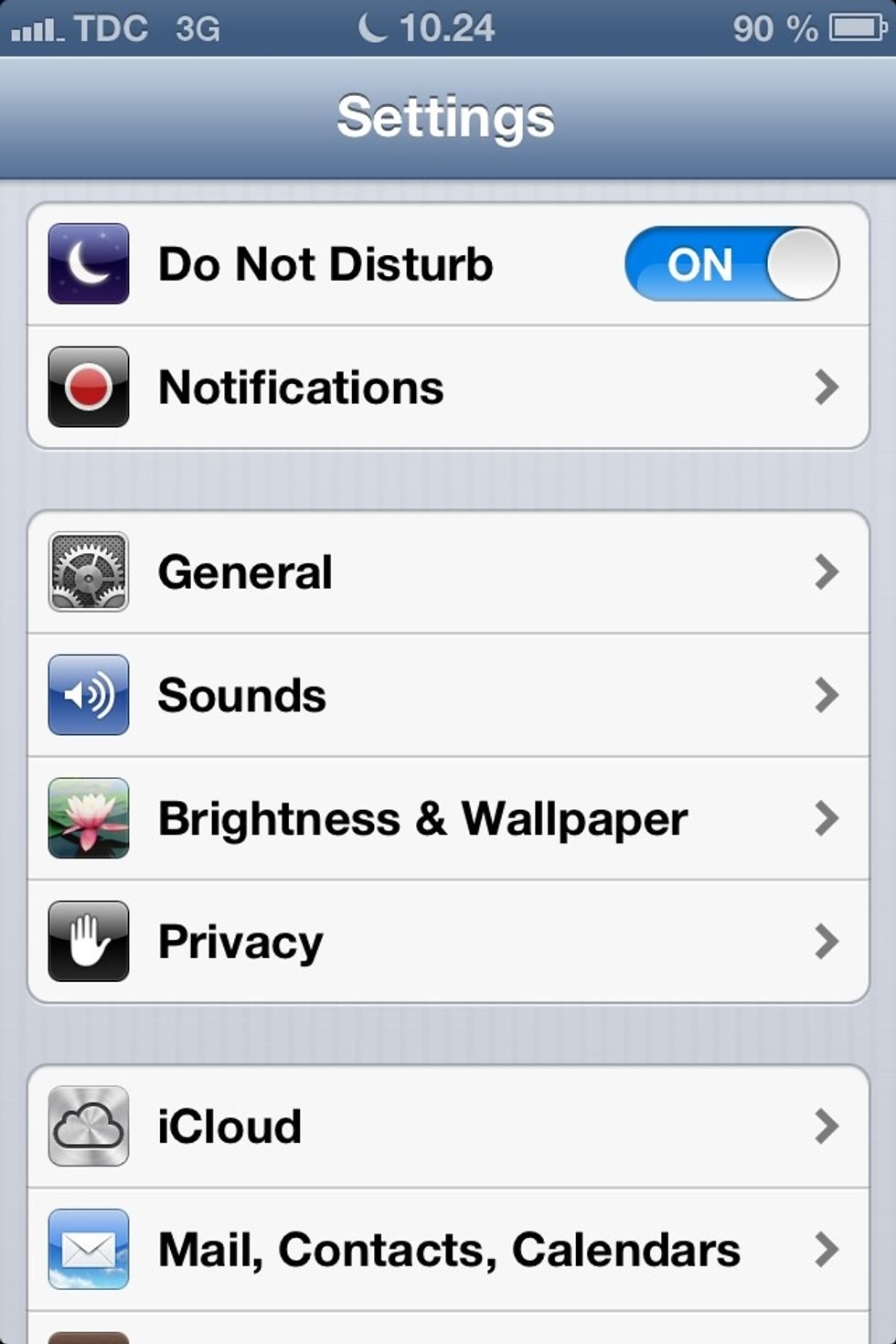The image size is (896, 1344).
Task: View Privacy settings
Action: (448, 942)
